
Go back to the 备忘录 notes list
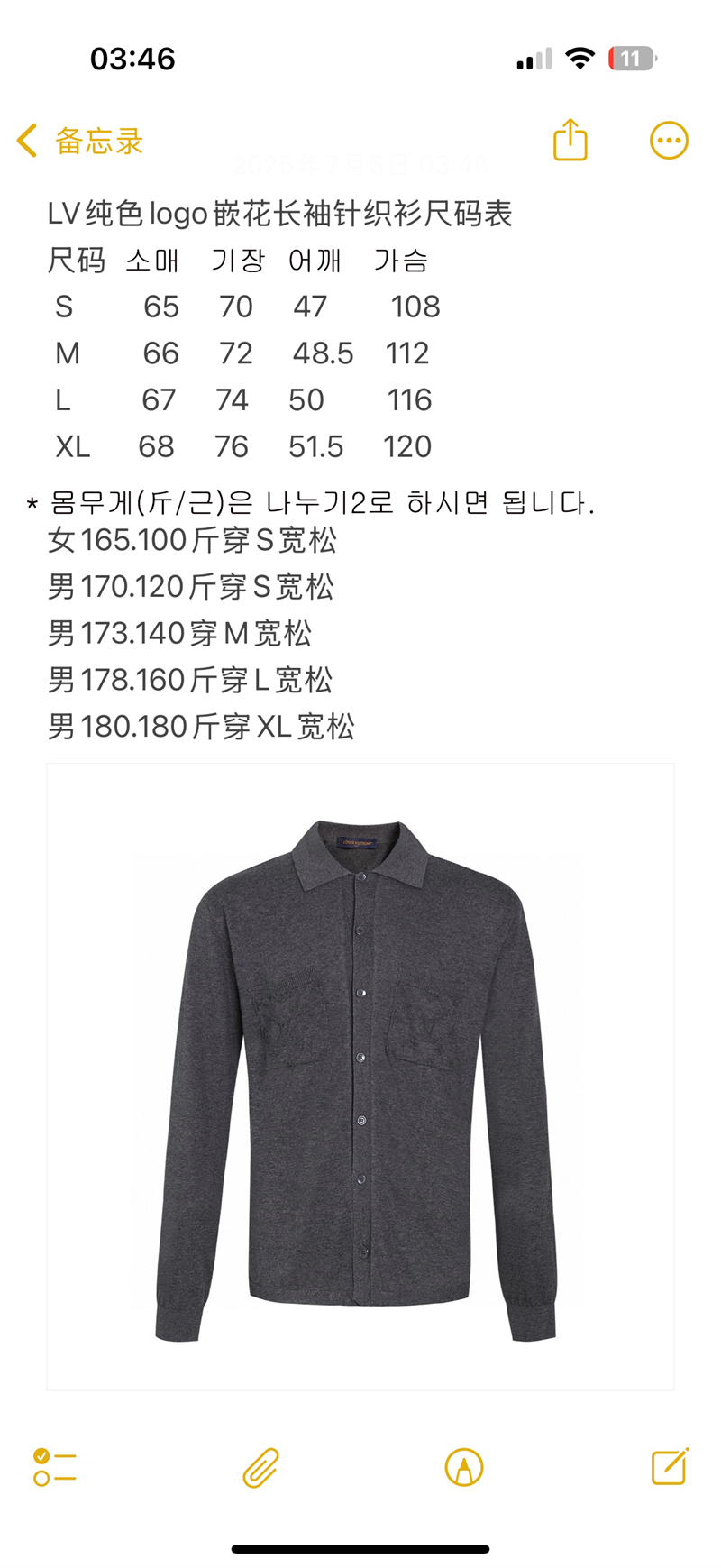click(79, 142)
